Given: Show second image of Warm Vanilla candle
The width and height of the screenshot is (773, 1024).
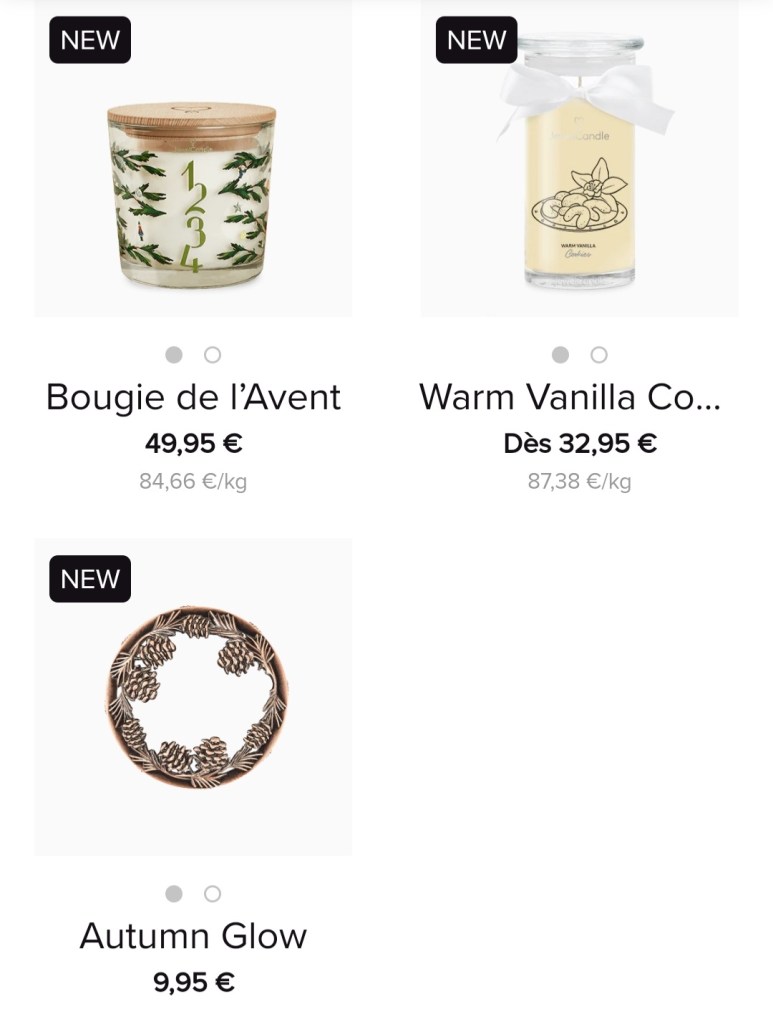Looking at the screenshot, I should point(599,354).
